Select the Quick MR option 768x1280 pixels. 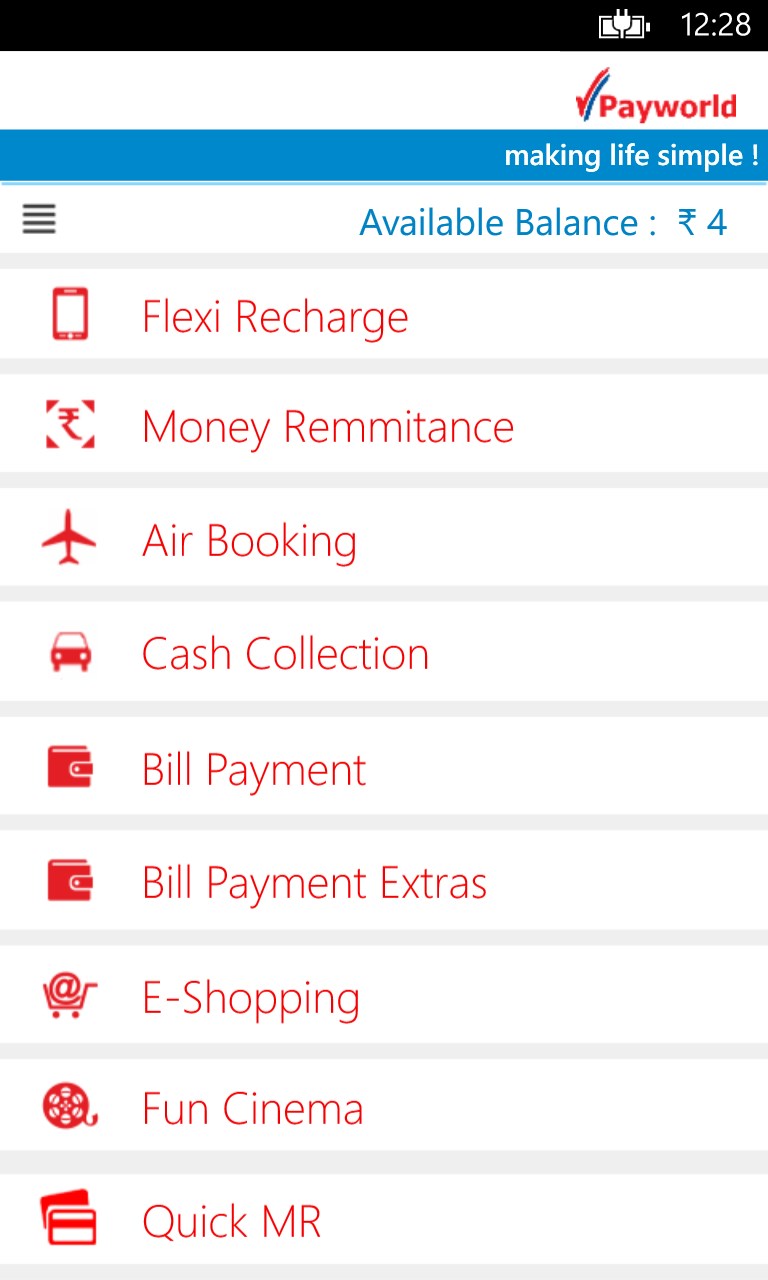(x=232, y=1221)
